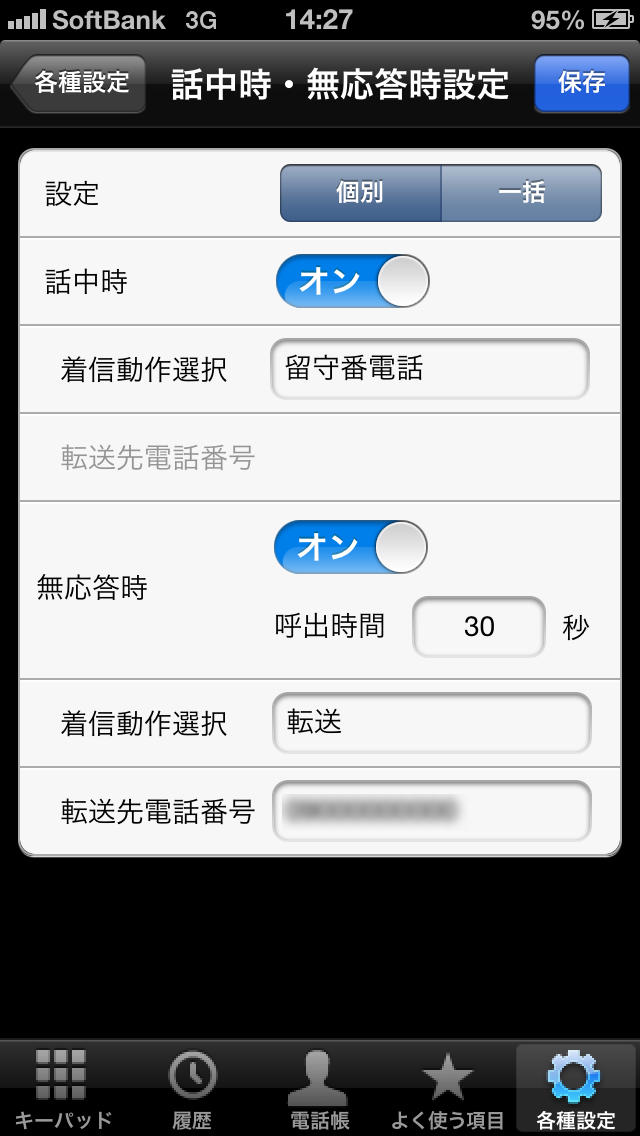Switch setting mode to 一括
This screenshot has height=1136, width=640.
click(x=521, y=193)
